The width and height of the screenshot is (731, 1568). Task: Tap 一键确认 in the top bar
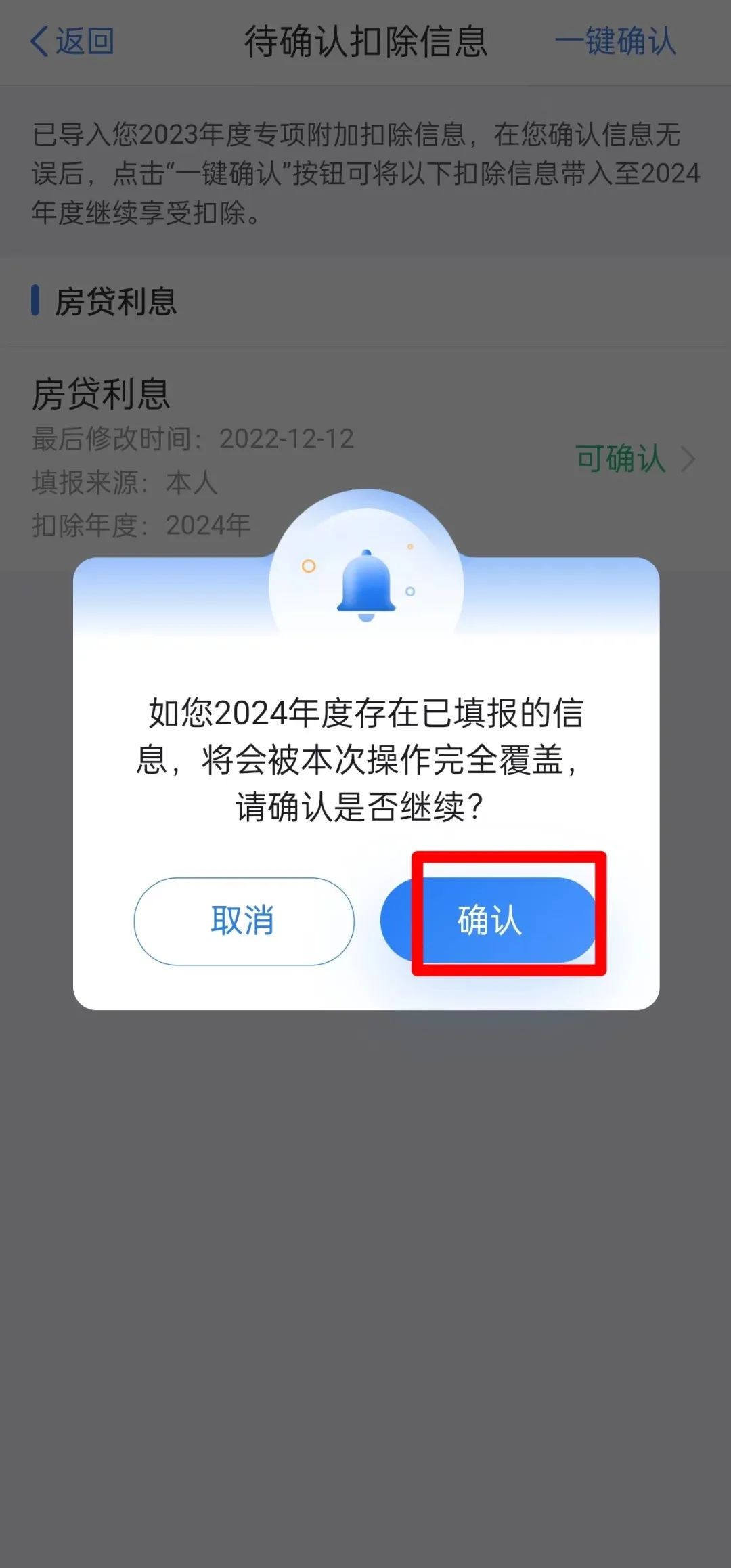coord(616,41)
